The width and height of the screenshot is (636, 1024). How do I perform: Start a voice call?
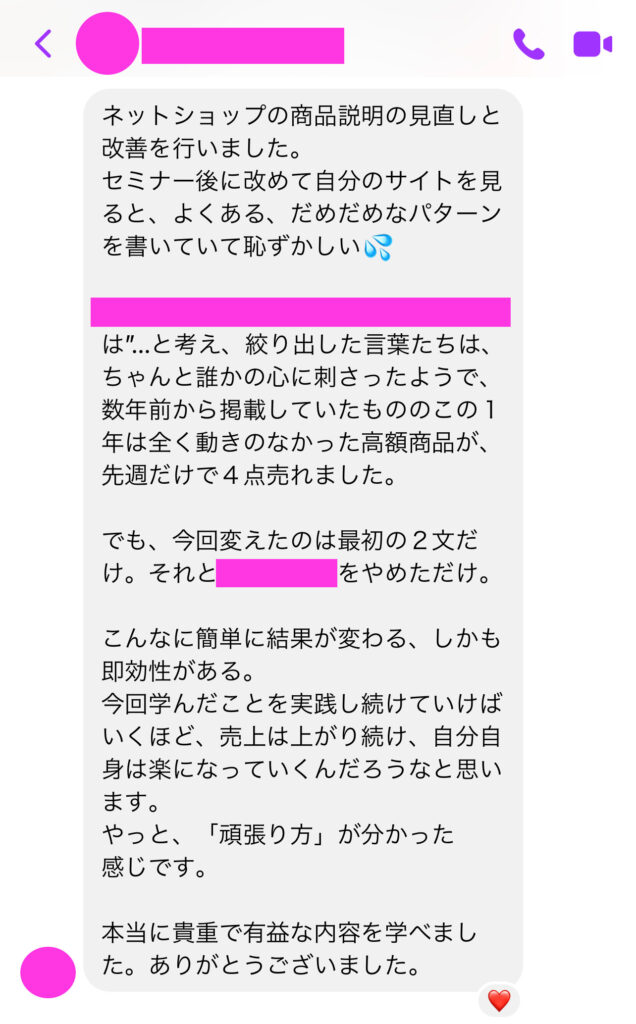527,44
